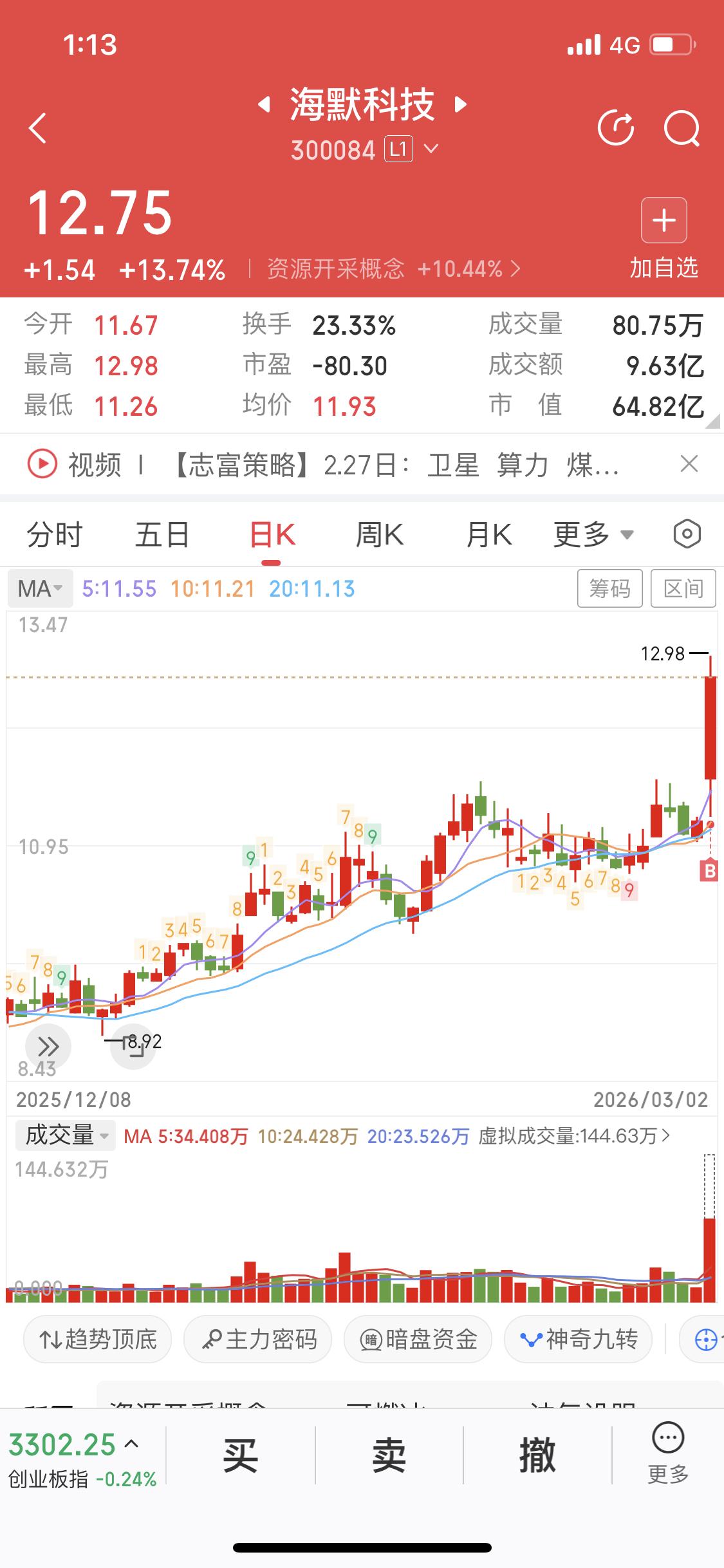
Task: Toggle the 区间 selection mode
Action: click(683, 588)
